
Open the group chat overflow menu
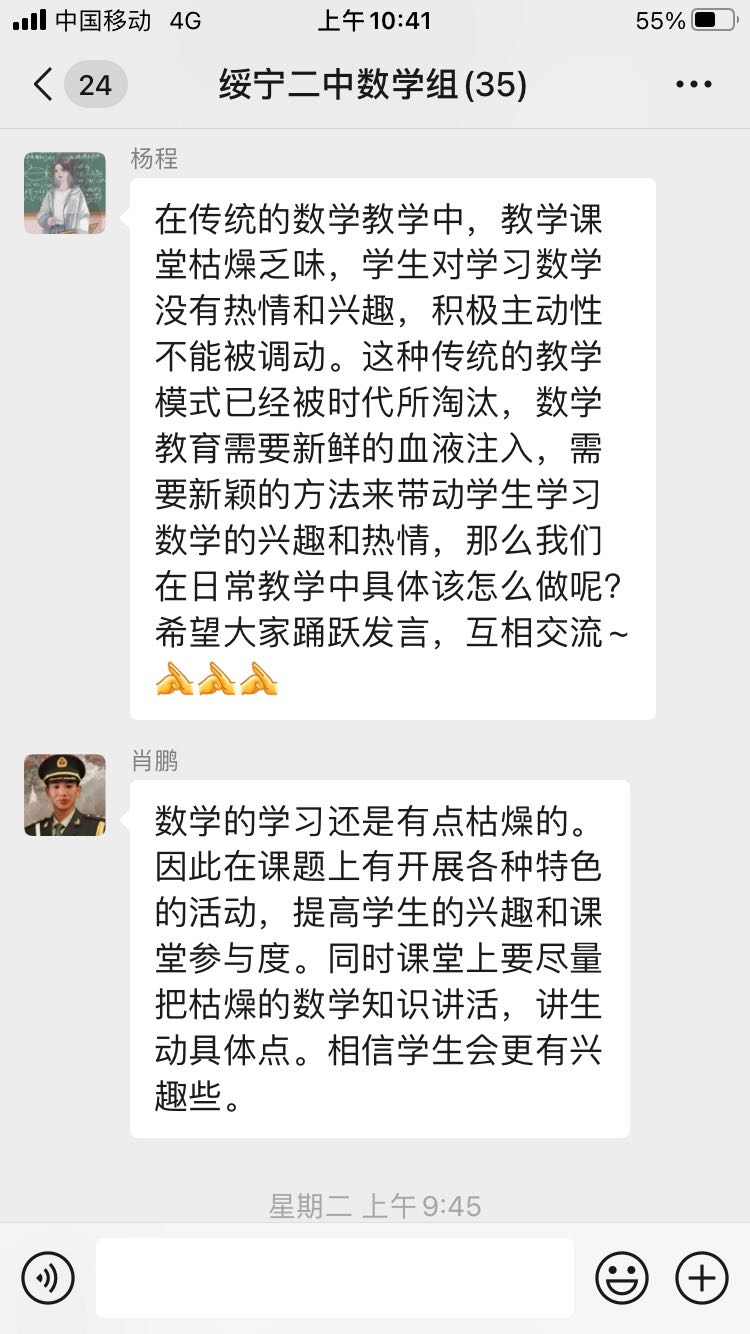[694, 85]
